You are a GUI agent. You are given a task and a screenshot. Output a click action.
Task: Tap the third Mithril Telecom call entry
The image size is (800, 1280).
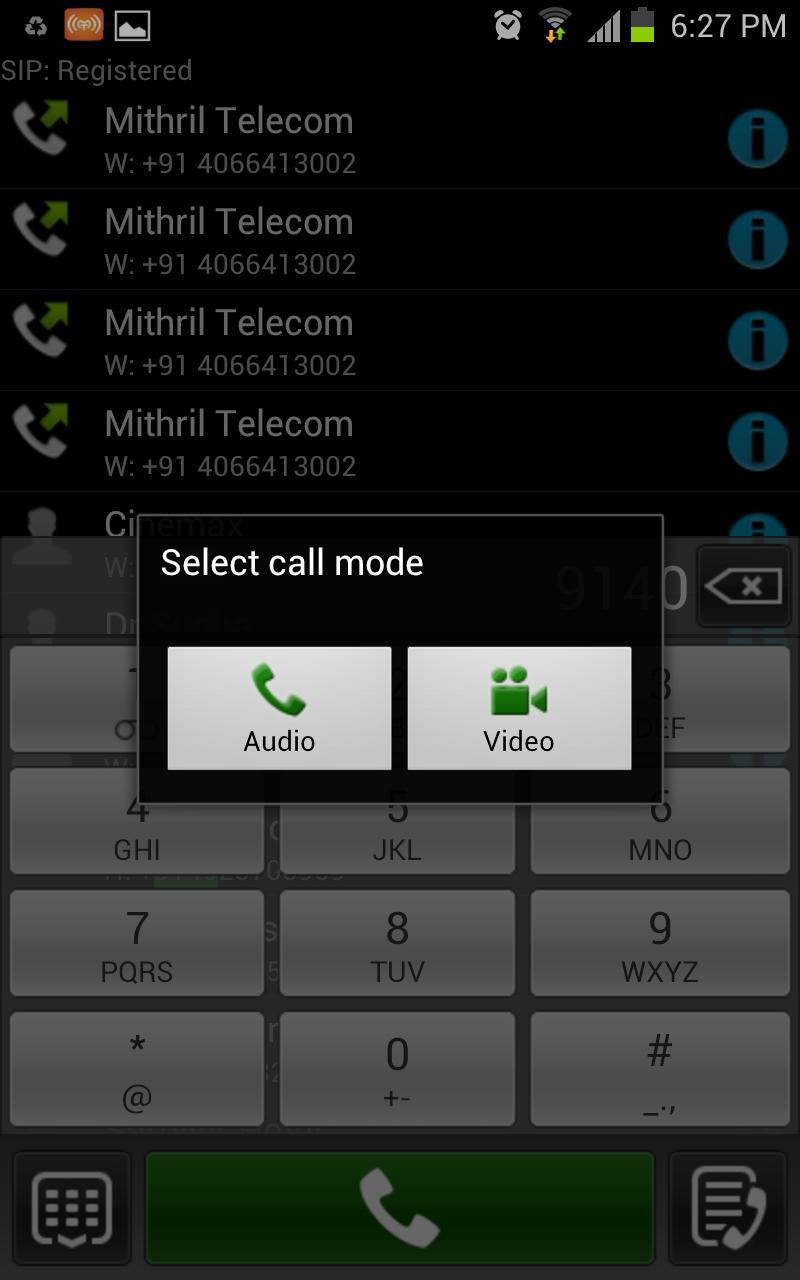[x=300, y=338]
